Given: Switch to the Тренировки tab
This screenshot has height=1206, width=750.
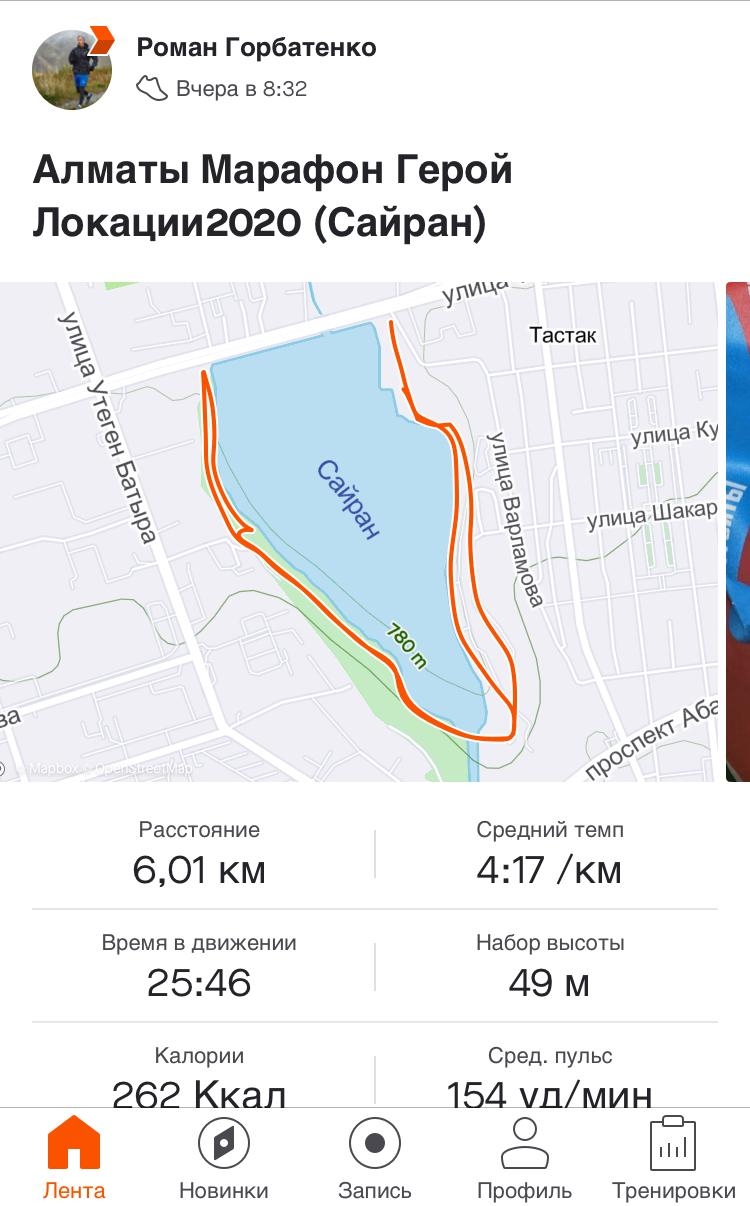Looking at the screenshot, I should (x=673, y=1157).
